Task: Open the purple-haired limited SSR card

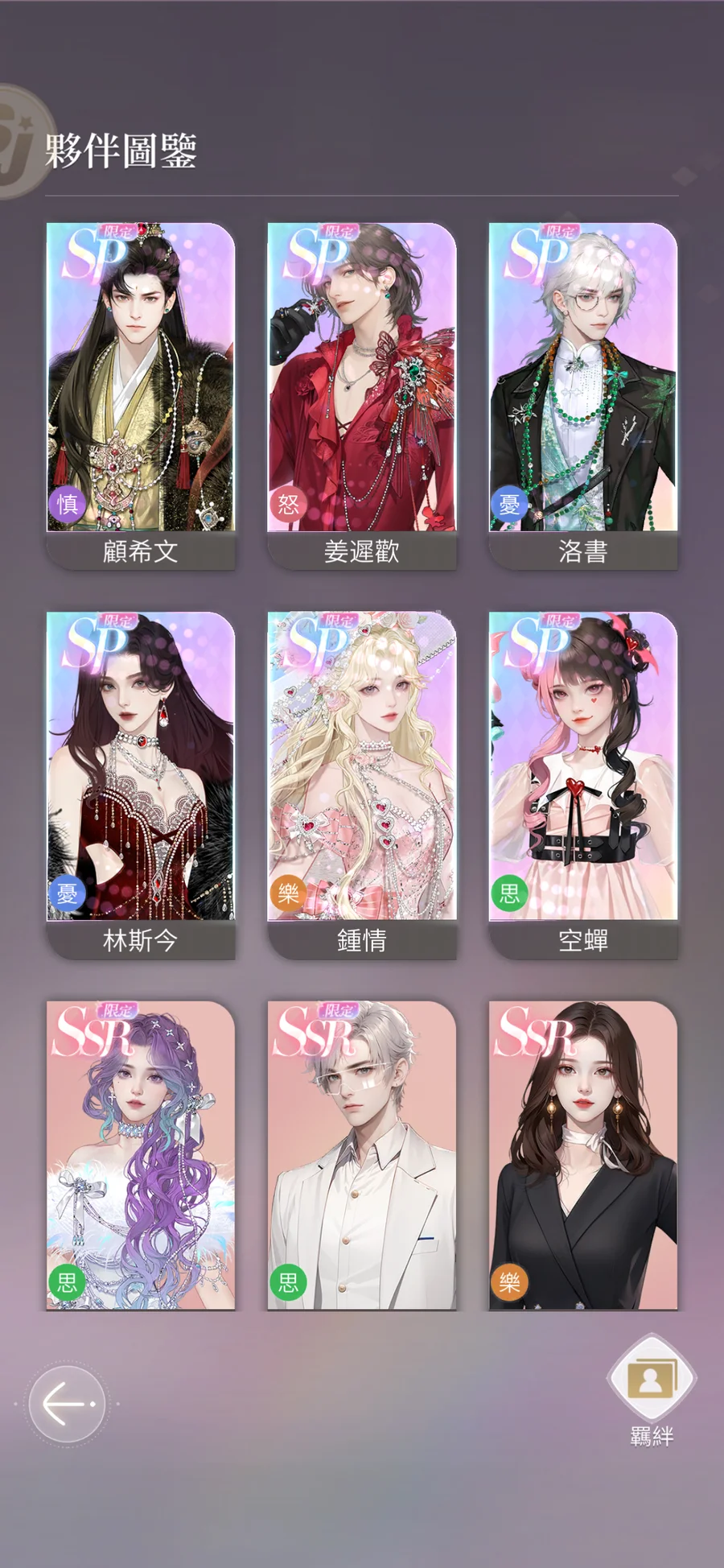Action: [x=141, y=1156]
